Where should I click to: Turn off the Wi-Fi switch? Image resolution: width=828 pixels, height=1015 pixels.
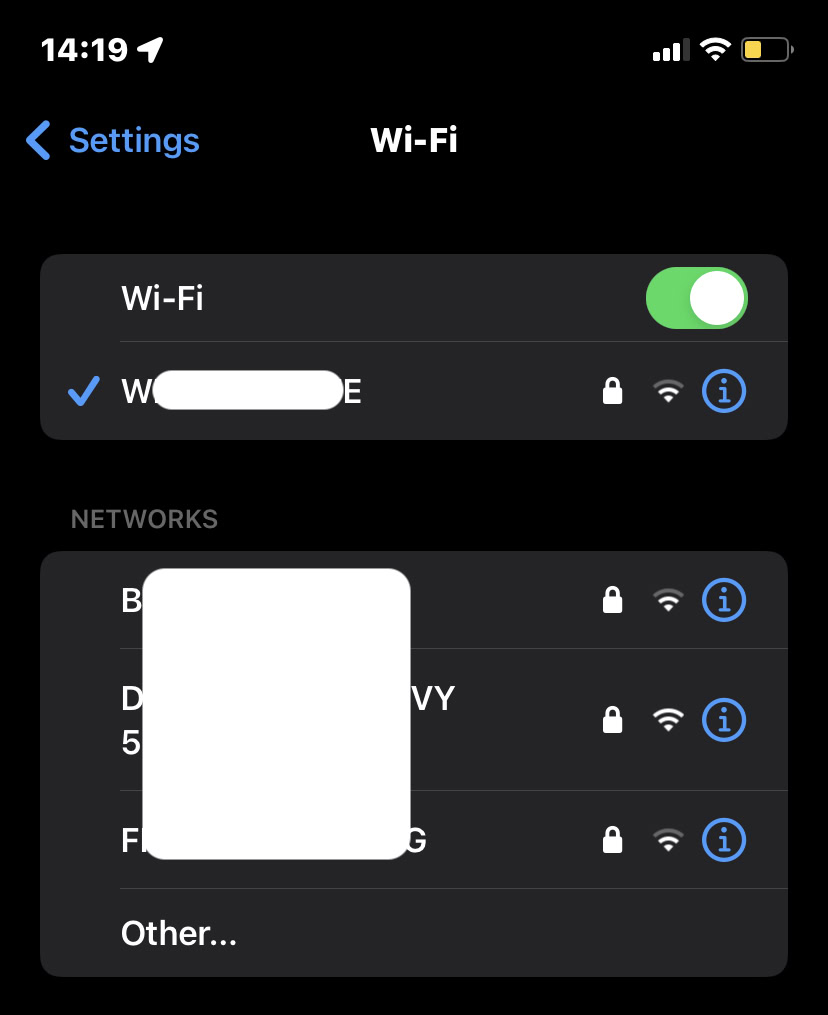[696, 298]
